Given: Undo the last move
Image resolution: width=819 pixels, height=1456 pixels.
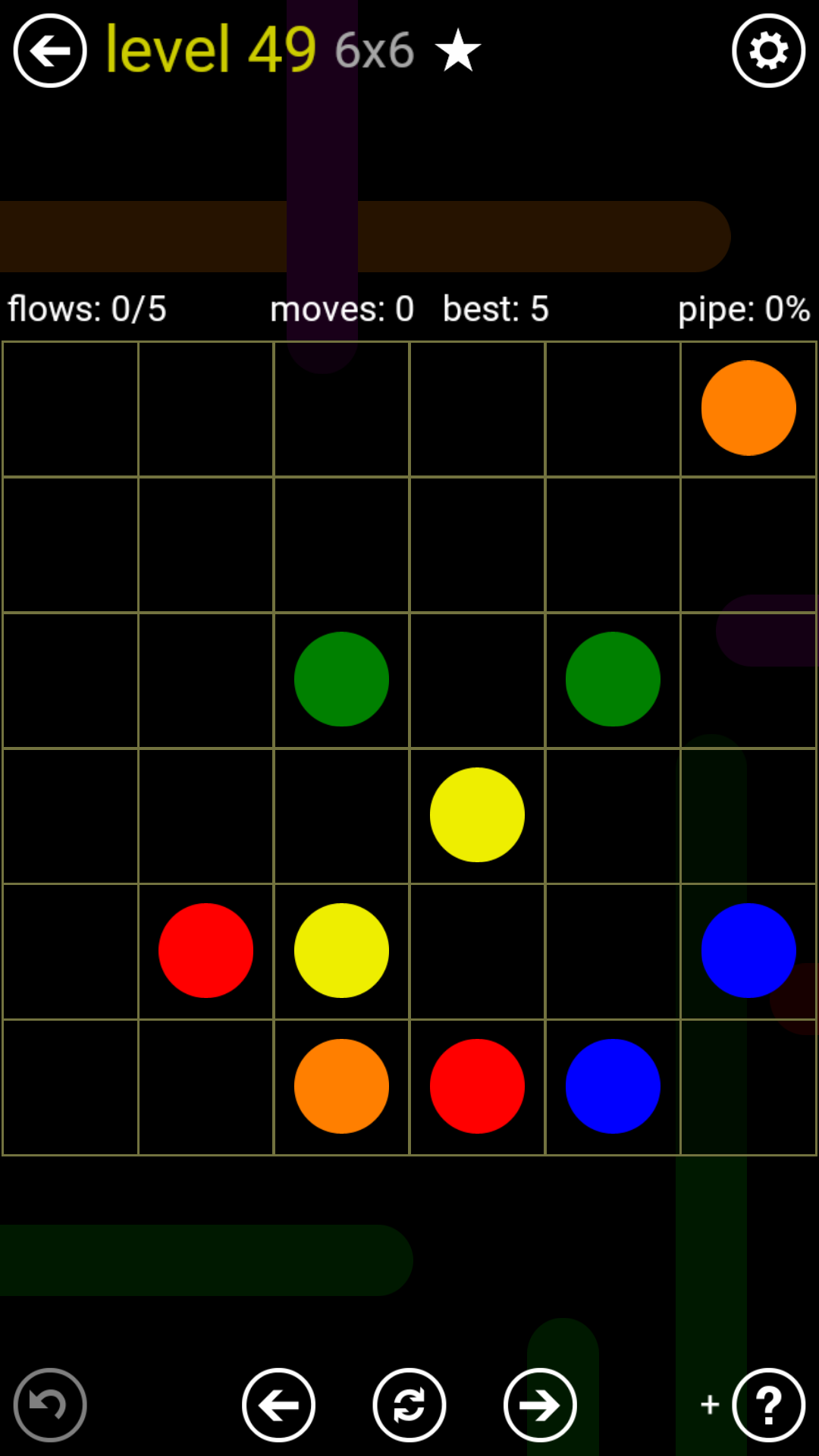Looking at the screenshot, I should click(50, 1405).
